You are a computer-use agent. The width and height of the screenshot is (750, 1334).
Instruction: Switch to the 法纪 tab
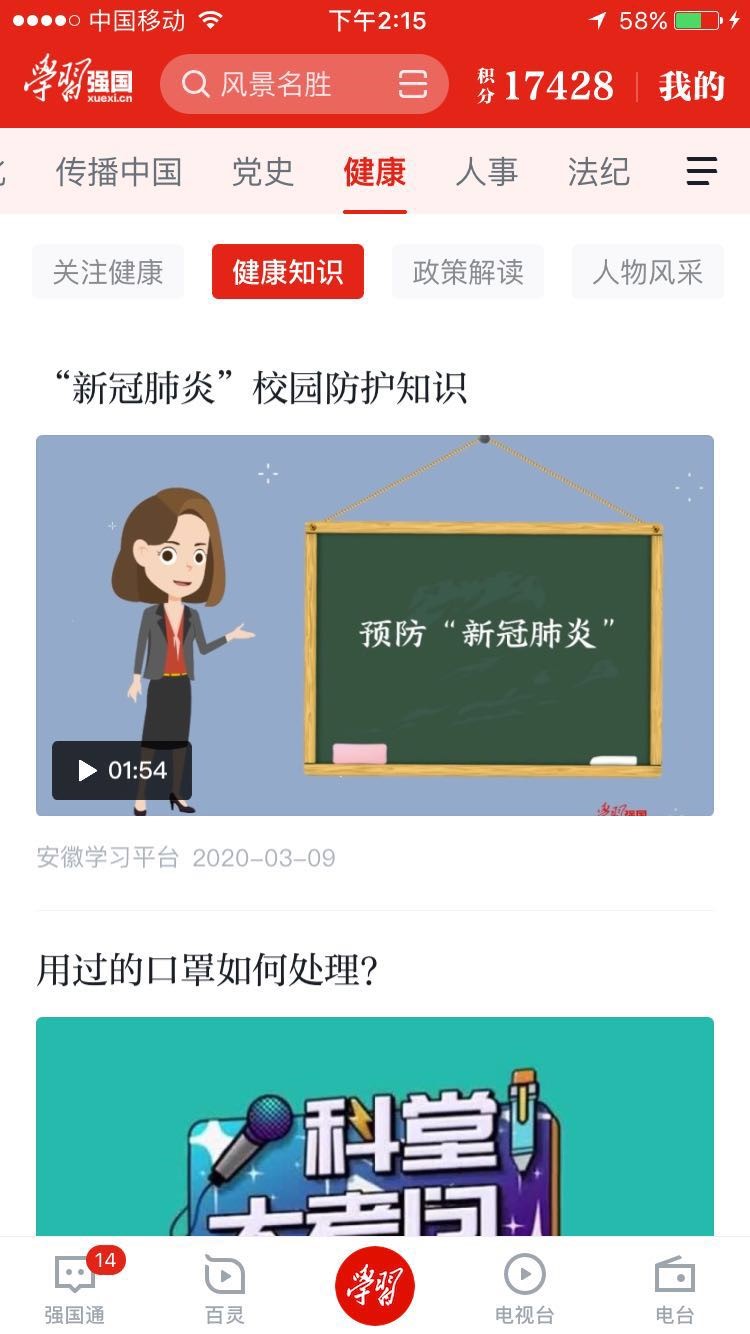coord(599,172)
